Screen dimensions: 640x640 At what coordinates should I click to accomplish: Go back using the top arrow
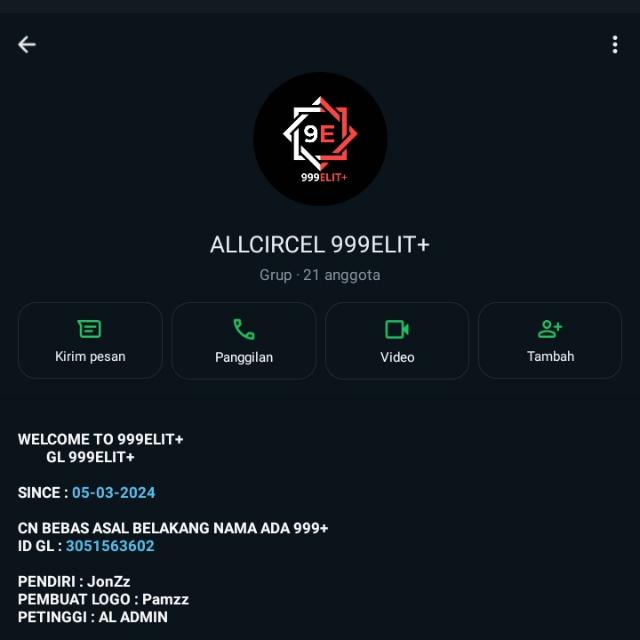[x=27, y=44]
